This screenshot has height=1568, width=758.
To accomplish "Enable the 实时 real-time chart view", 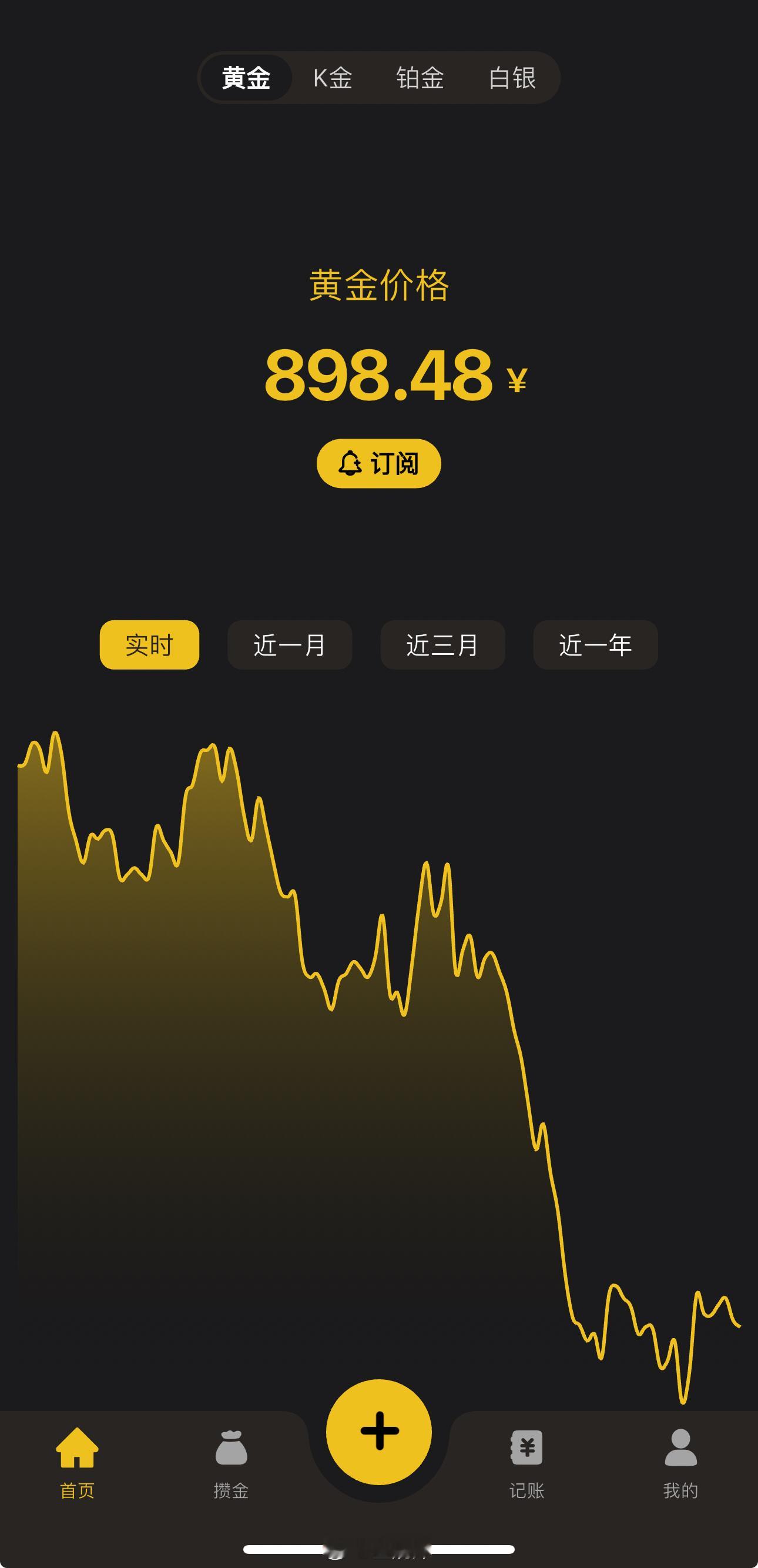I will (149, 645).
